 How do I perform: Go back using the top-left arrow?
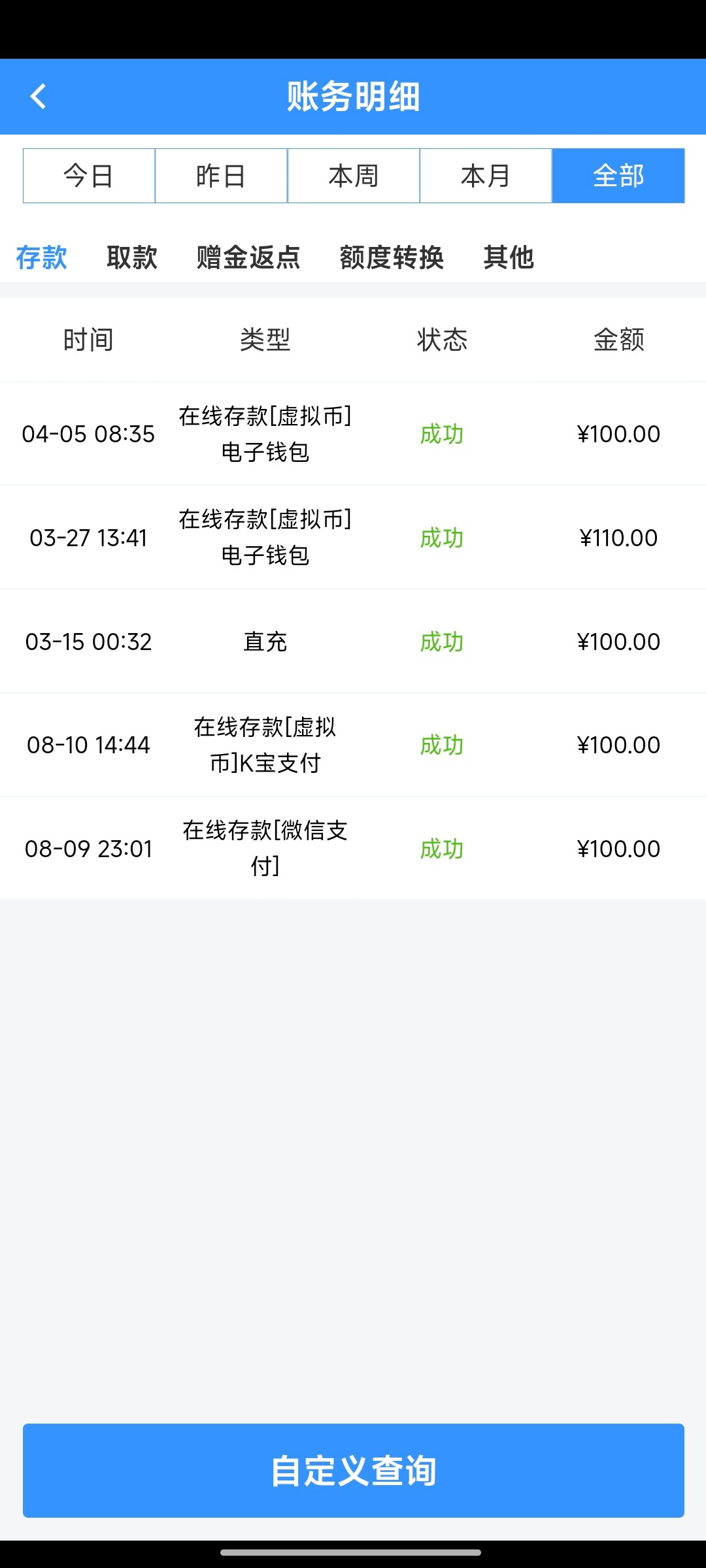(x=39, y=97)
